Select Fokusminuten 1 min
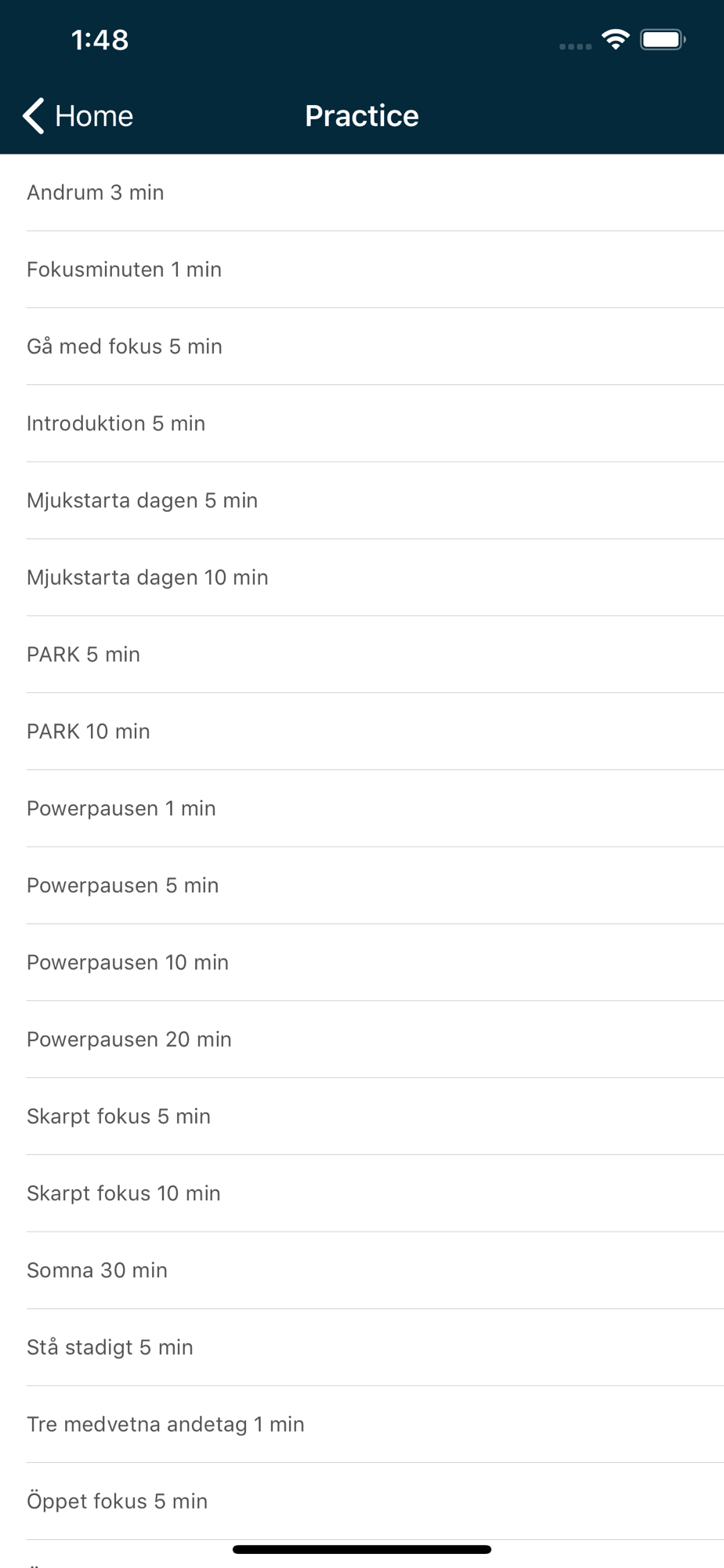 pos(362,270)
